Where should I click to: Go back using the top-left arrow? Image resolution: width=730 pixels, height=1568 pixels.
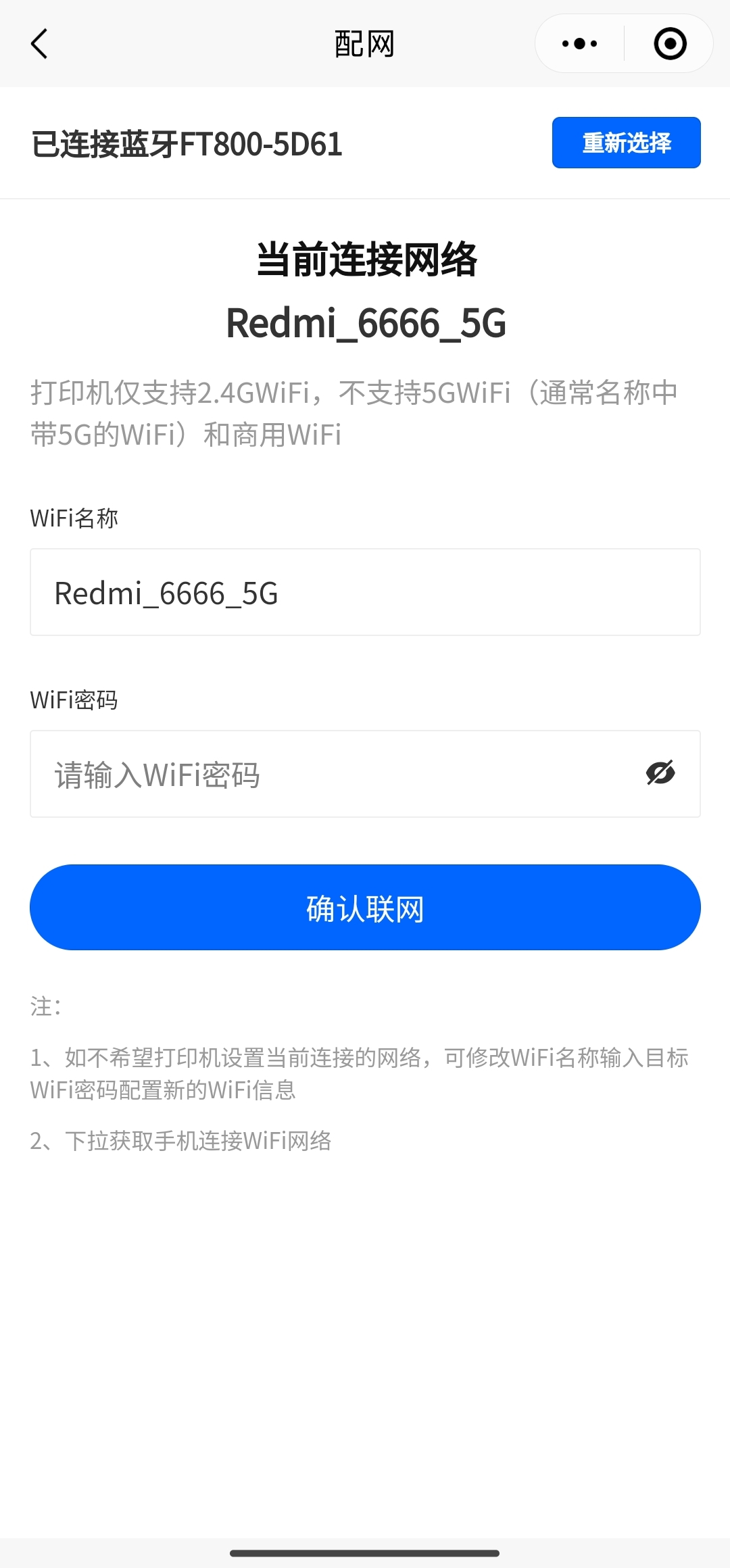tap(39, 44)
